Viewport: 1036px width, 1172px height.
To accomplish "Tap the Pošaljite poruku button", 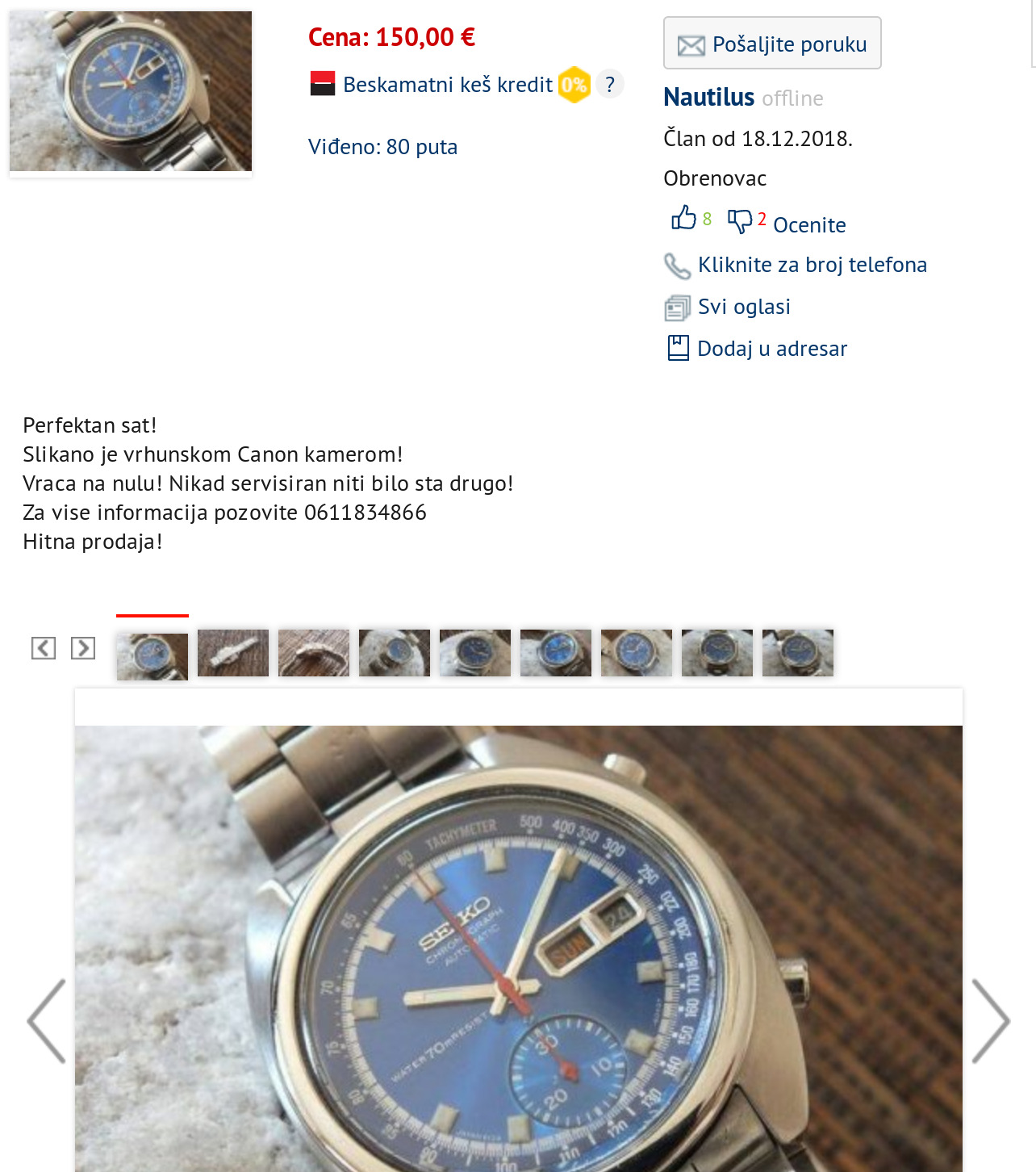I will coord(772,44).
